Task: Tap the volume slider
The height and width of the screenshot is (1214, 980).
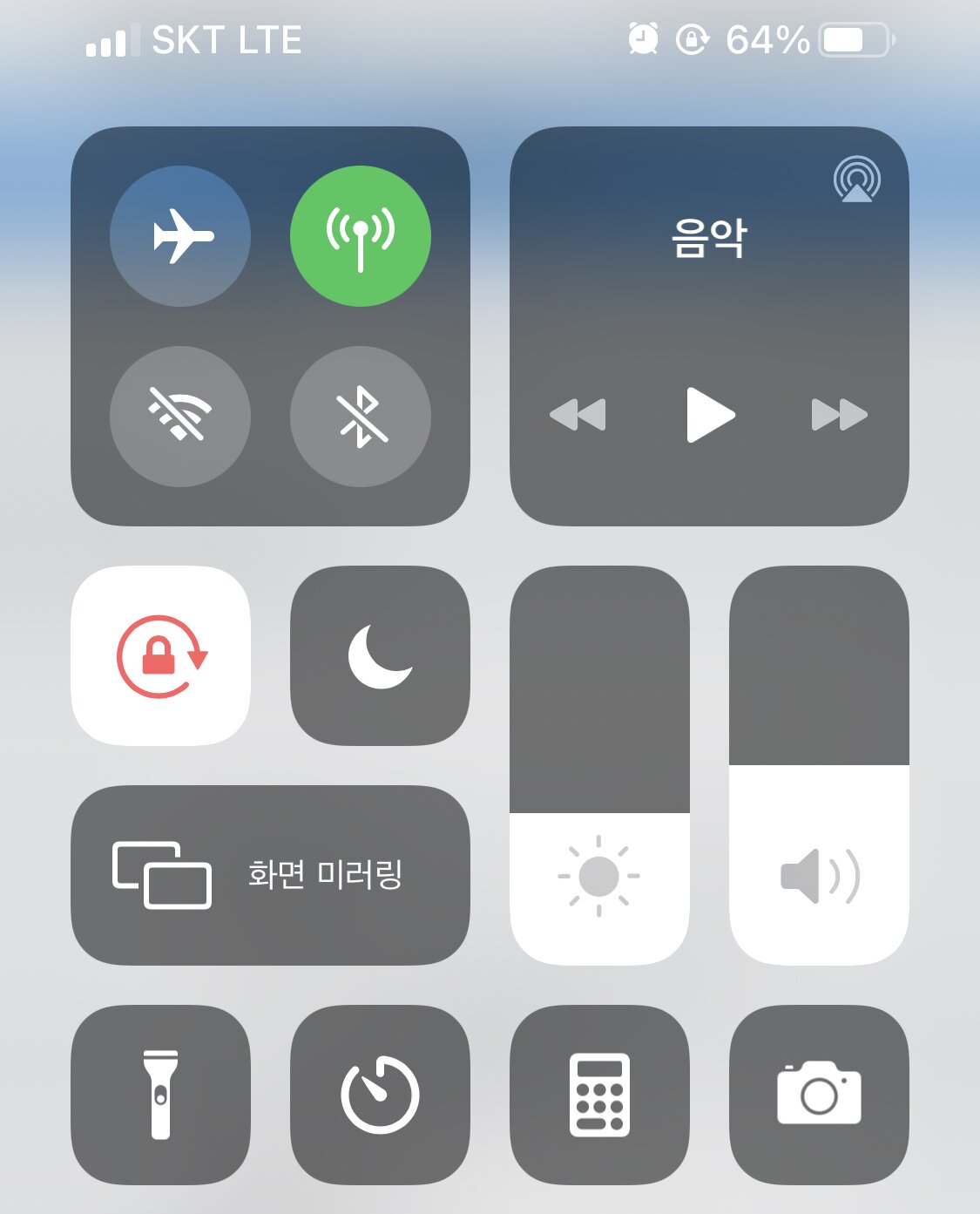Action: [819, 765]
